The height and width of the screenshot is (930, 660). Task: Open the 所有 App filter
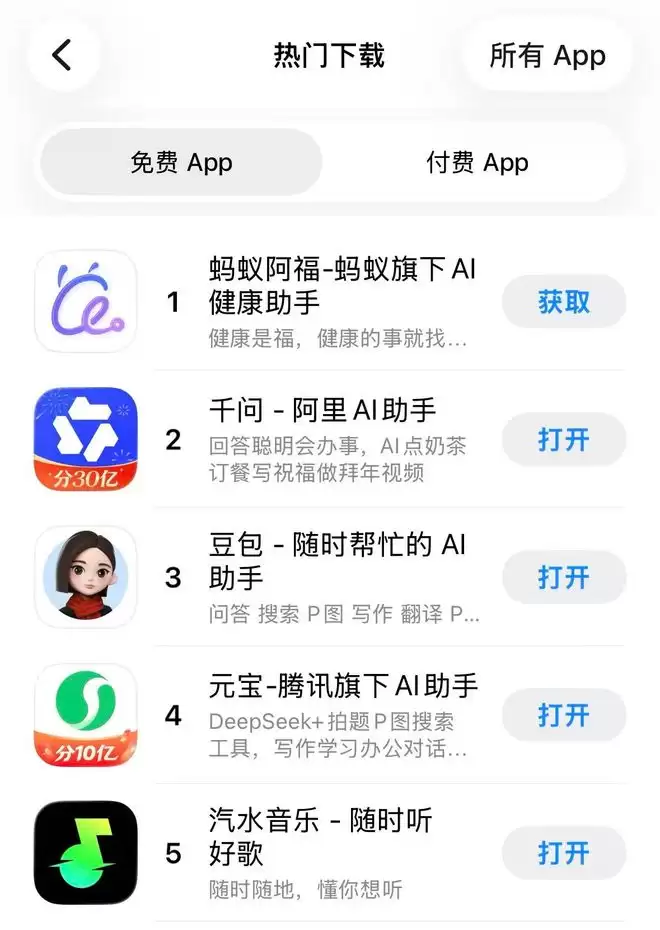[547, 56]
